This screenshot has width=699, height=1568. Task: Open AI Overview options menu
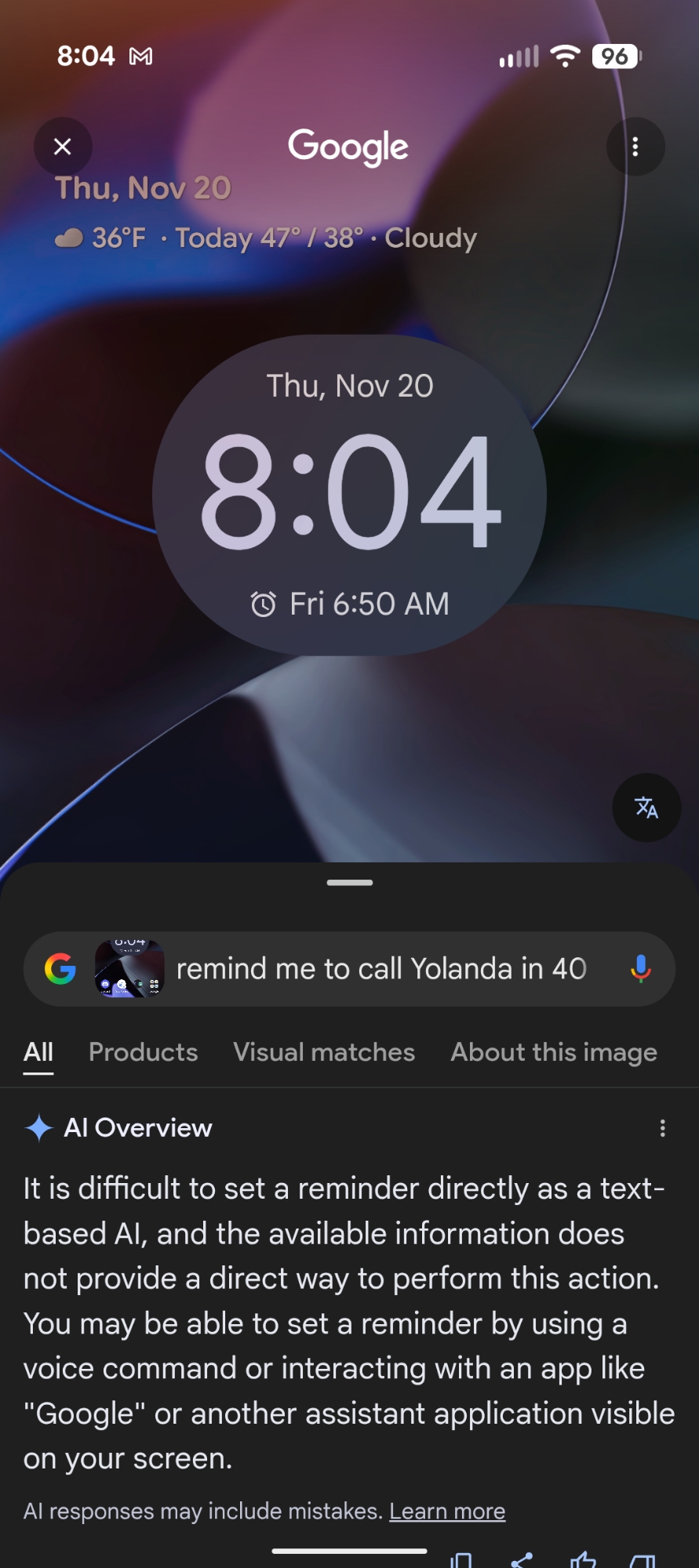coord(663,1128)
